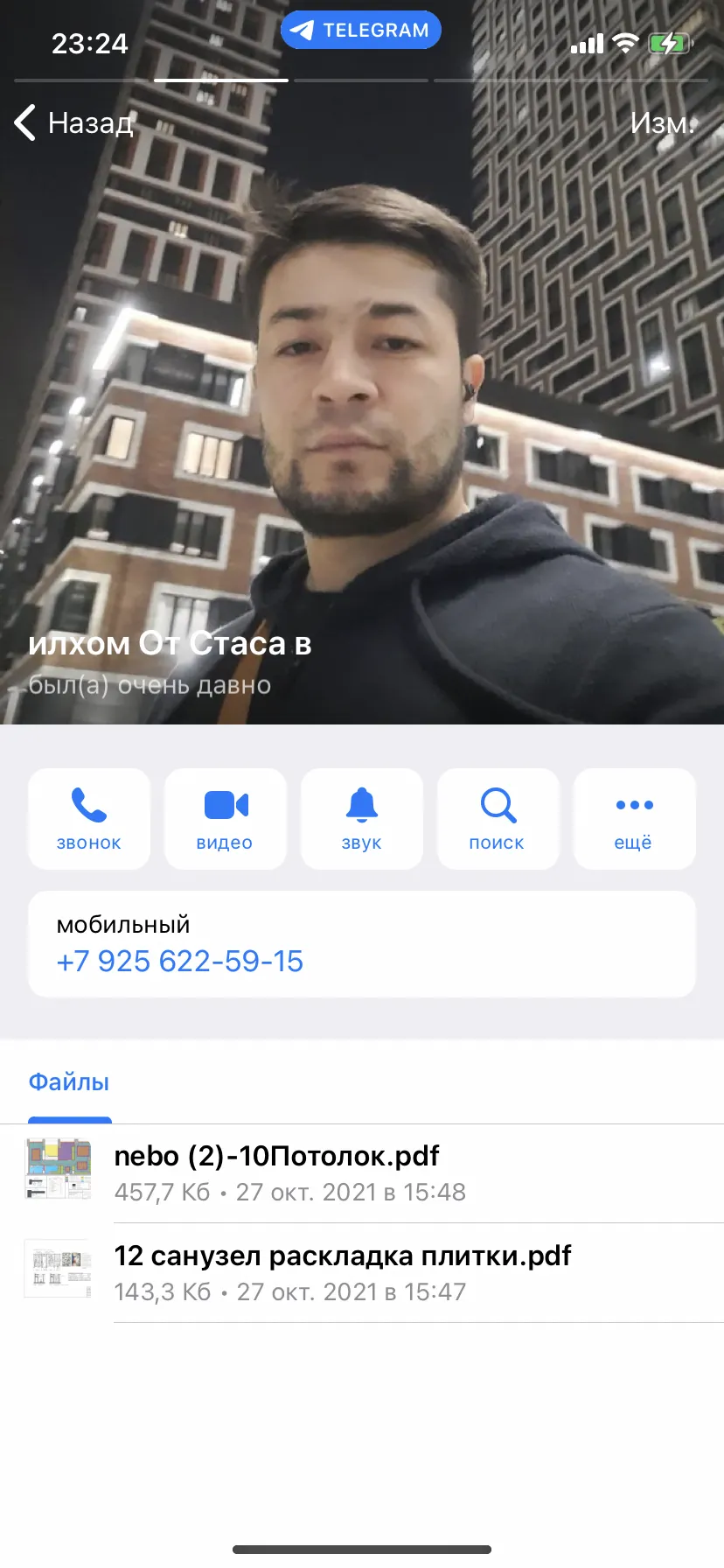Search the chat using поиск
Screen dimensions: 724x1568
pyautogui.click(x=498, y=819)
